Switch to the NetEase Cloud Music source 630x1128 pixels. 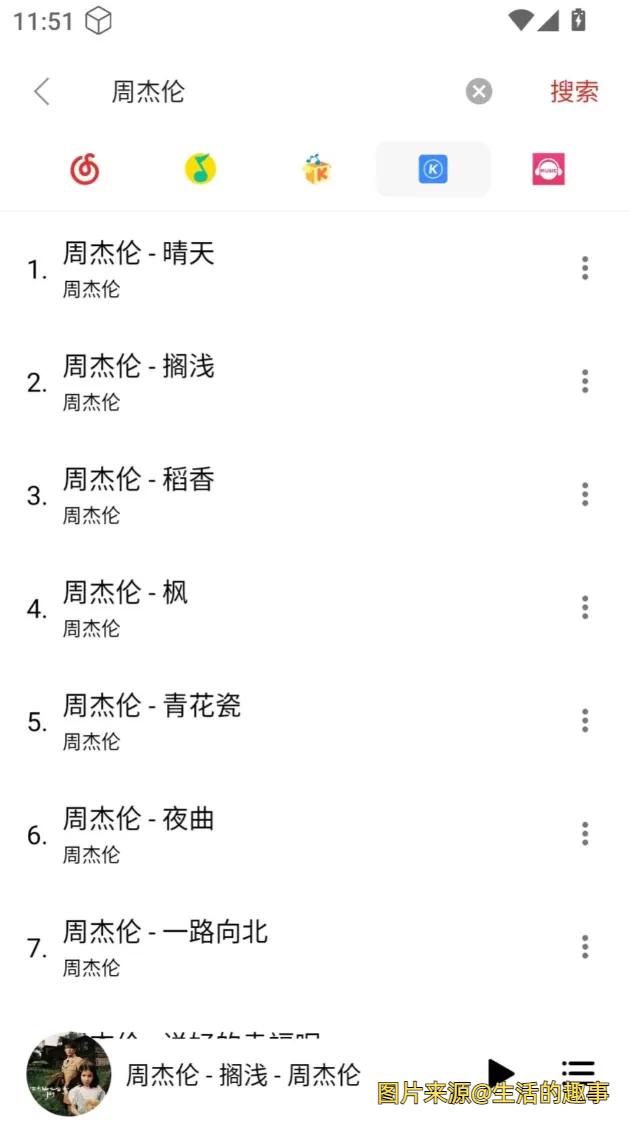tap(85, 170)
